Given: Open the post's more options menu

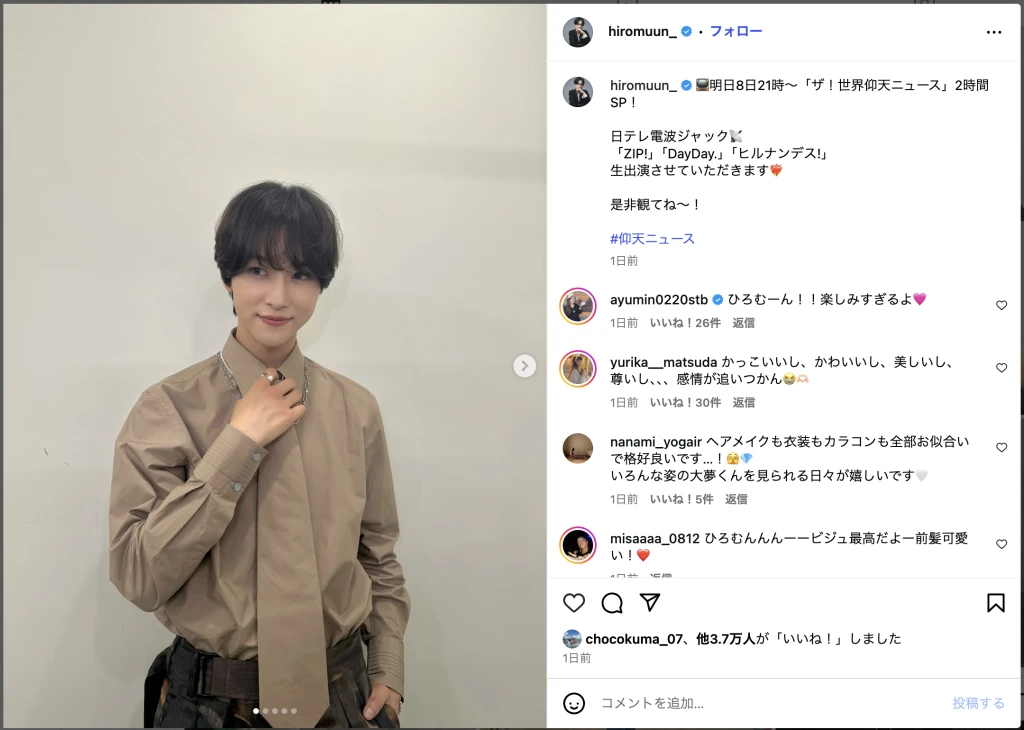Looking at the screenshot, I should pyautogui.click(x=993, y=32).
